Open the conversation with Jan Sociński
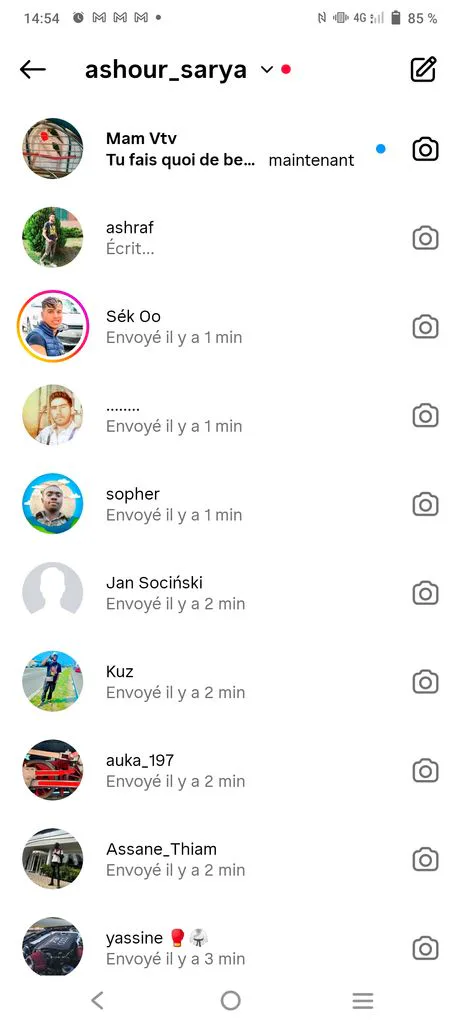The image size is (461, 1024). point(230,593)
